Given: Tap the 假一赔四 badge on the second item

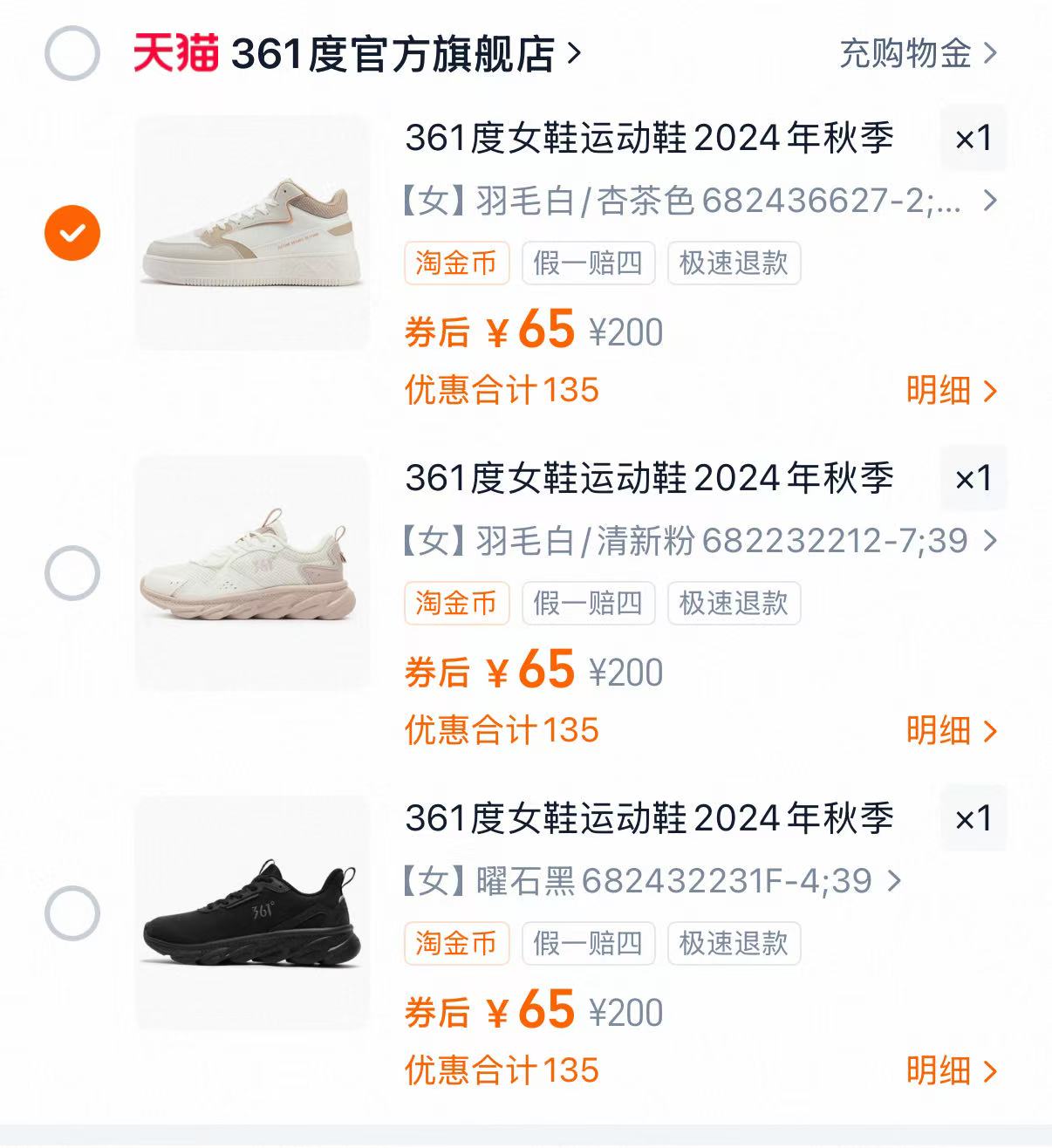Looking at the screenshot, I should point(589,603).
